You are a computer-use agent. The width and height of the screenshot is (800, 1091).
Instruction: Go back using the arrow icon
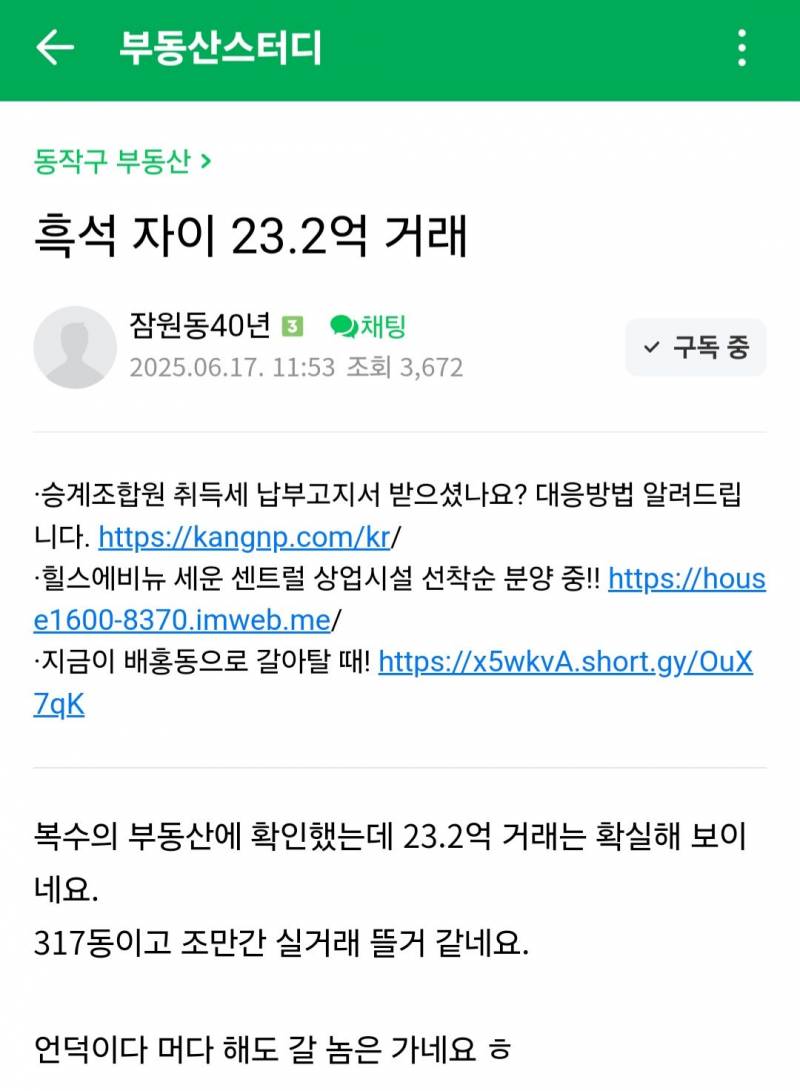click(55, 48)
